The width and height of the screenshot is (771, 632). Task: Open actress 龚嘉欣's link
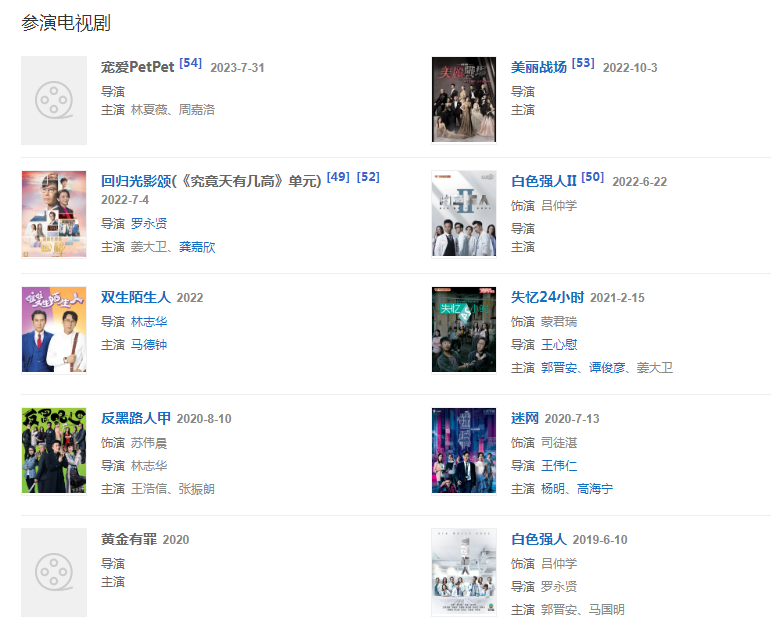click(x=196, y=247)
